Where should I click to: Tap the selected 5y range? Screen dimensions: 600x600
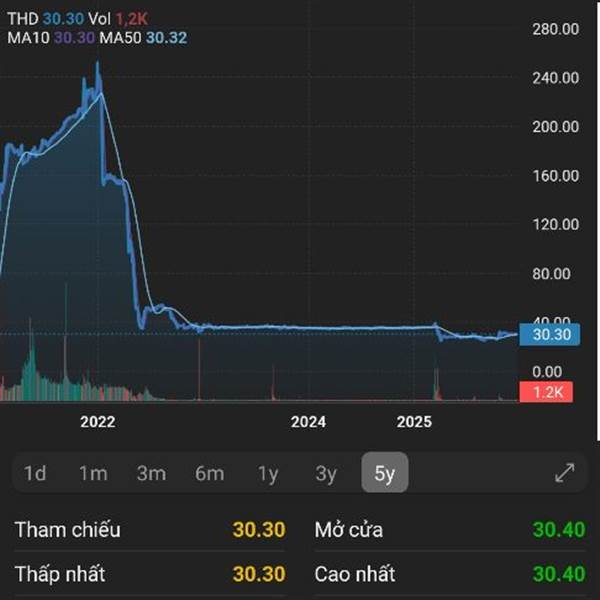click(385, 472)
